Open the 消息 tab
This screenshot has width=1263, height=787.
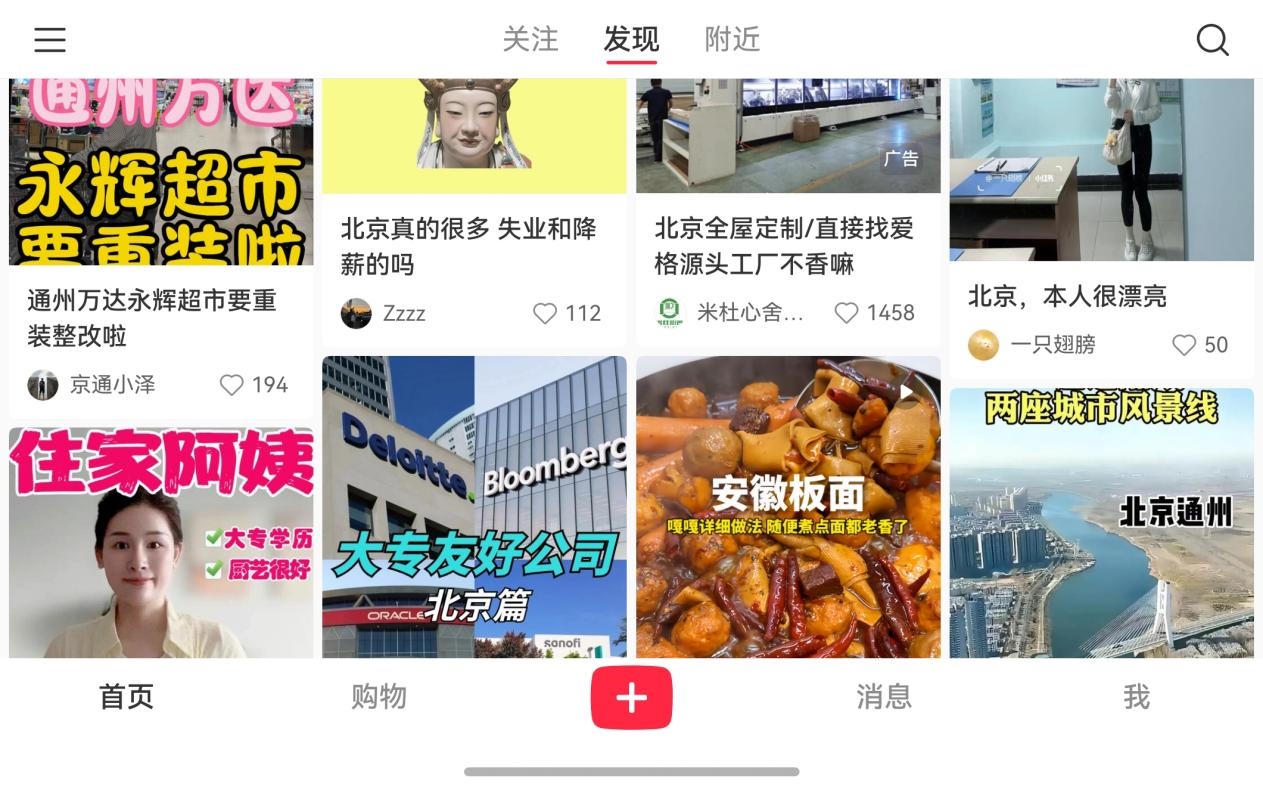(884, 697)
